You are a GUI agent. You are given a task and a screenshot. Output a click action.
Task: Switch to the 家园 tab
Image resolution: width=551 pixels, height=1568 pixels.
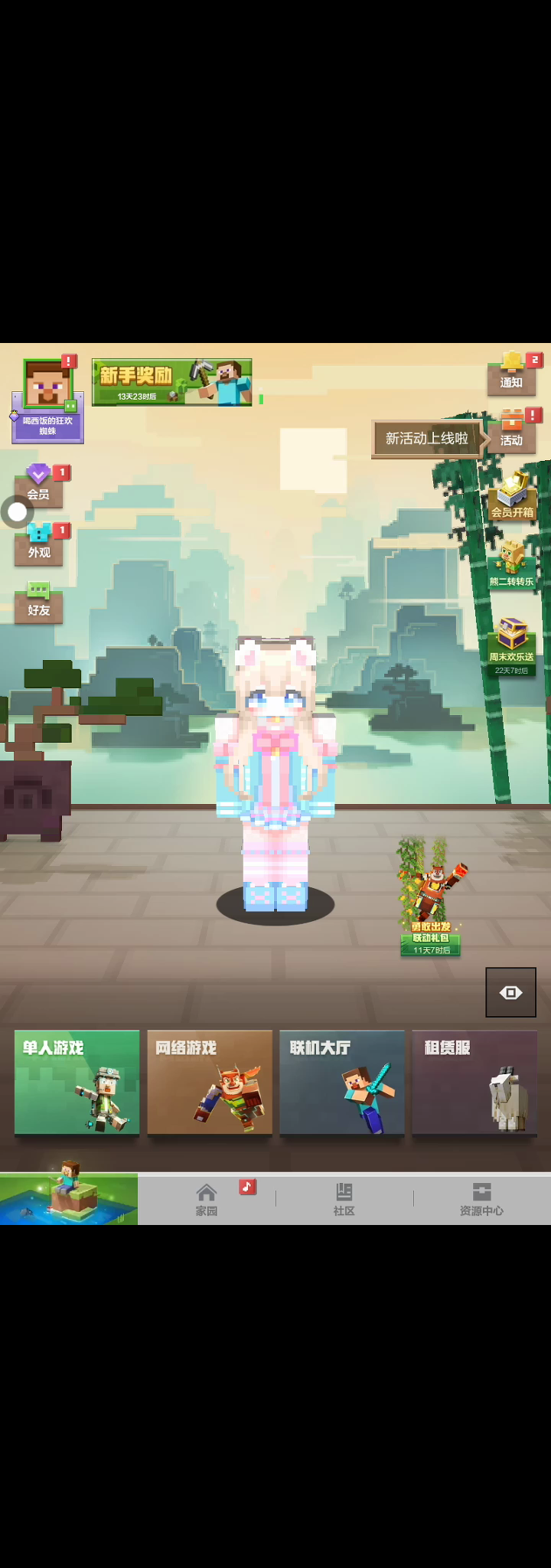click(x=207, y=1199)
